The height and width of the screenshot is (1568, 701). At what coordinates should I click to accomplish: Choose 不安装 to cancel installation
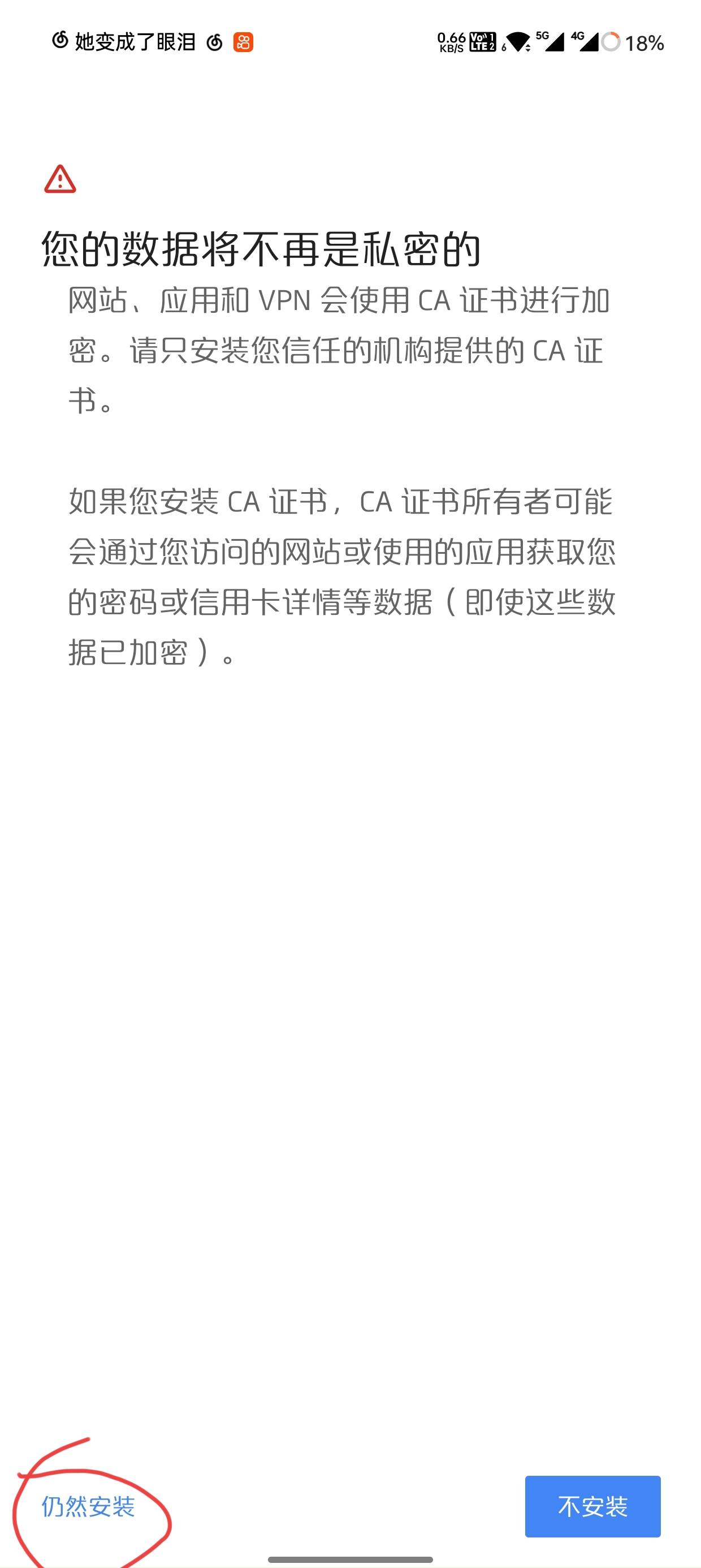[x=592, y=1506]
